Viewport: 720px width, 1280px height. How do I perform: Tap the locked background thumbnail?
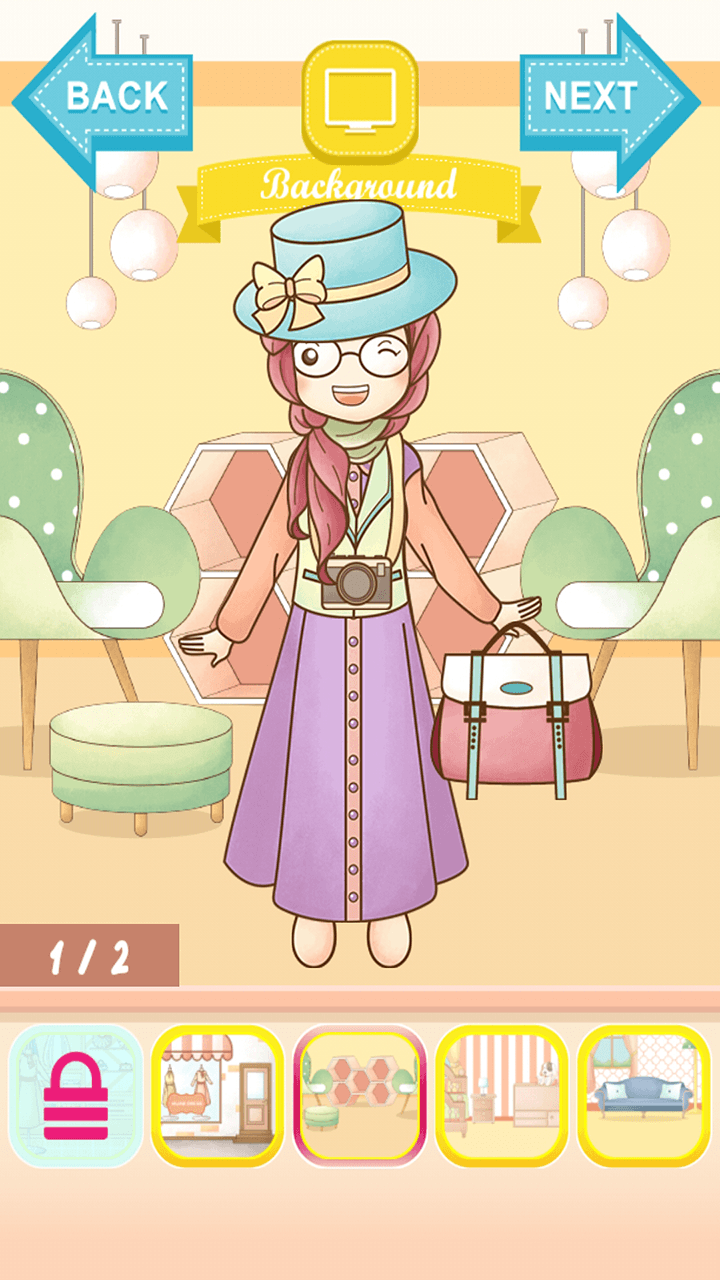coord(76,1095)
